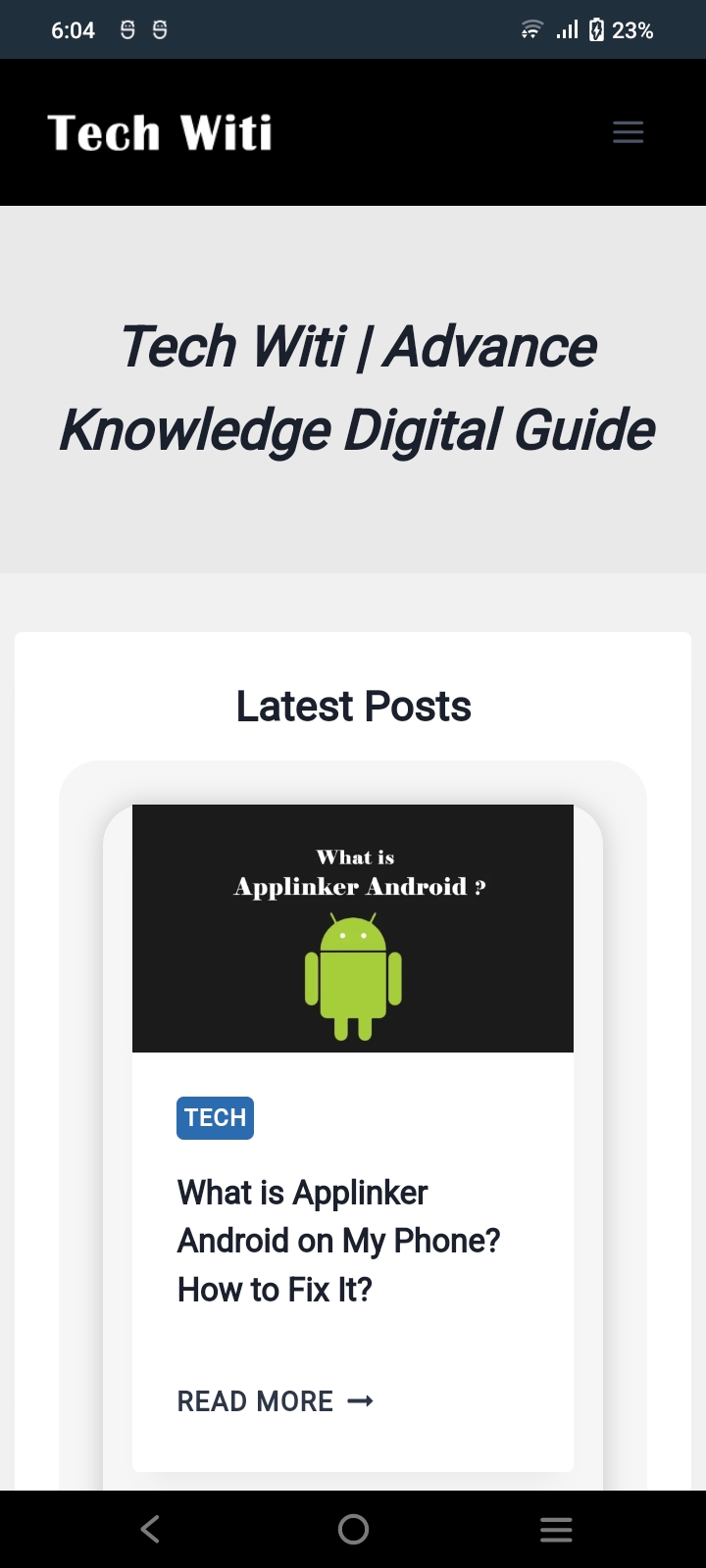706x1568 pixels.
Task: Open "What is Applinker Android" post title
Action: 338,1241
